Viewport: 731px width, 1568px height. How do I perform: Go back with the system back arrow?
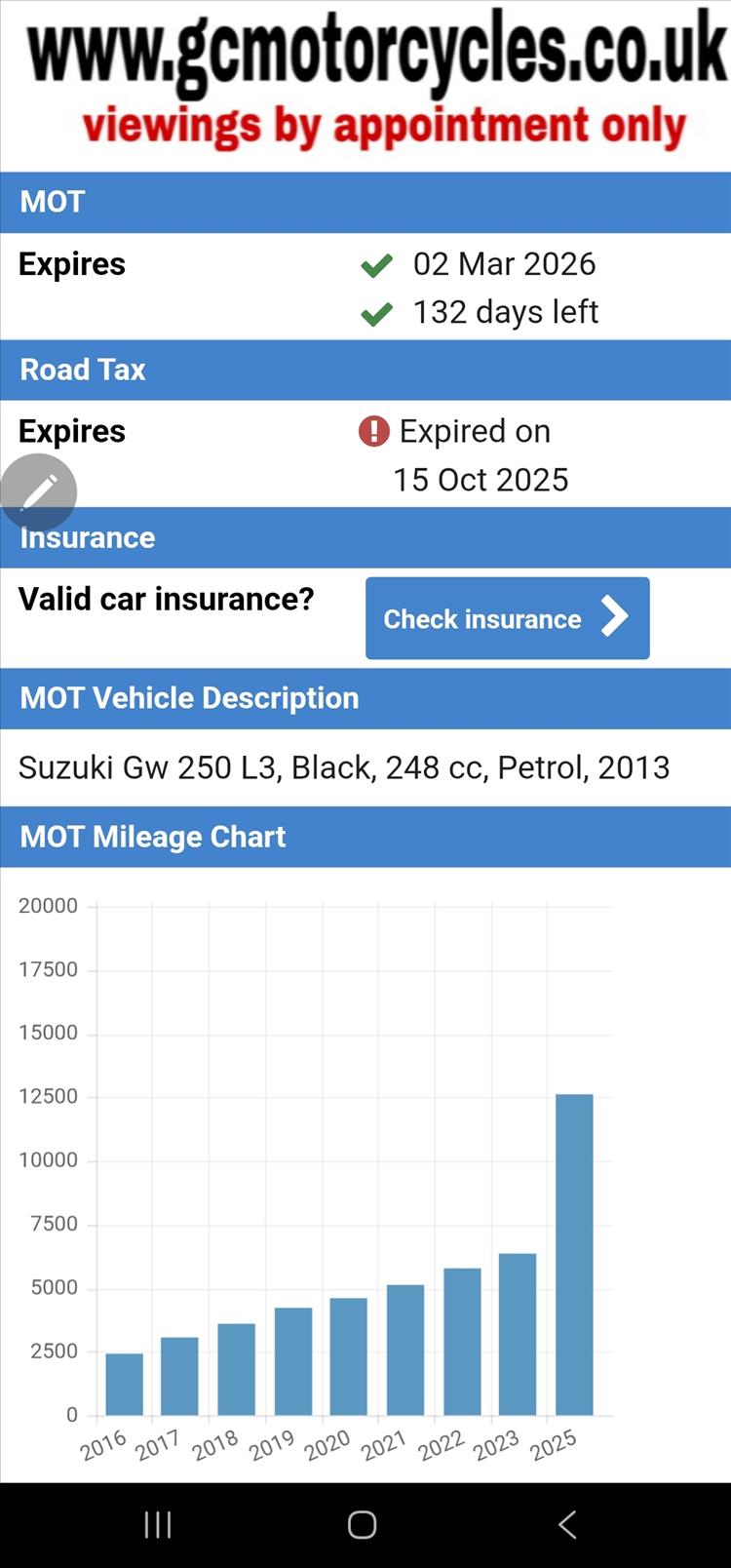[x=567, y=1524]
